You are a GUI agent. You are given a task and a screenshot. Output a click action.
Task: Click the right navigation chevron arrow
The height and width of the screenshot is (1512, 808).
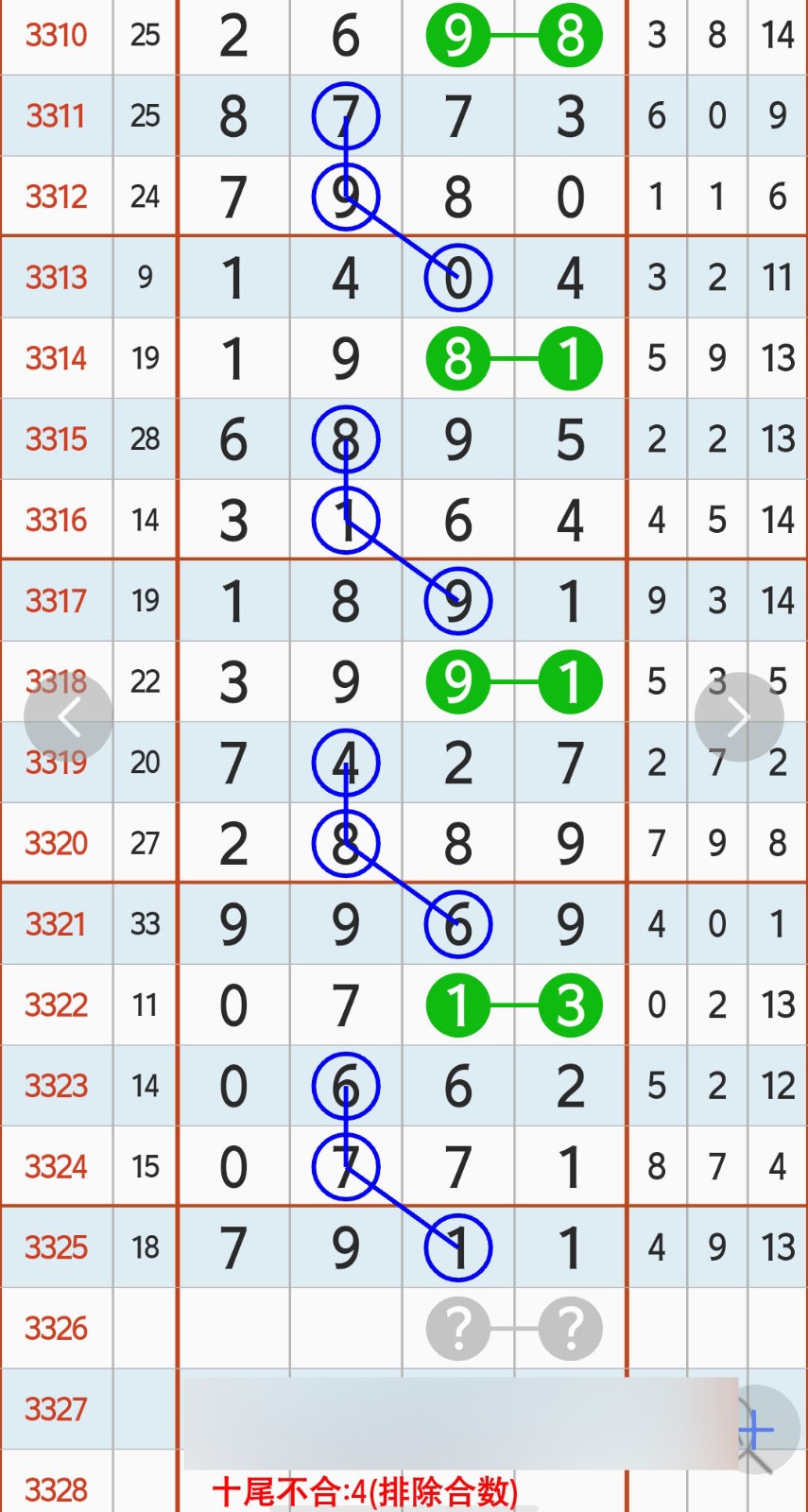tap(739, 716)
